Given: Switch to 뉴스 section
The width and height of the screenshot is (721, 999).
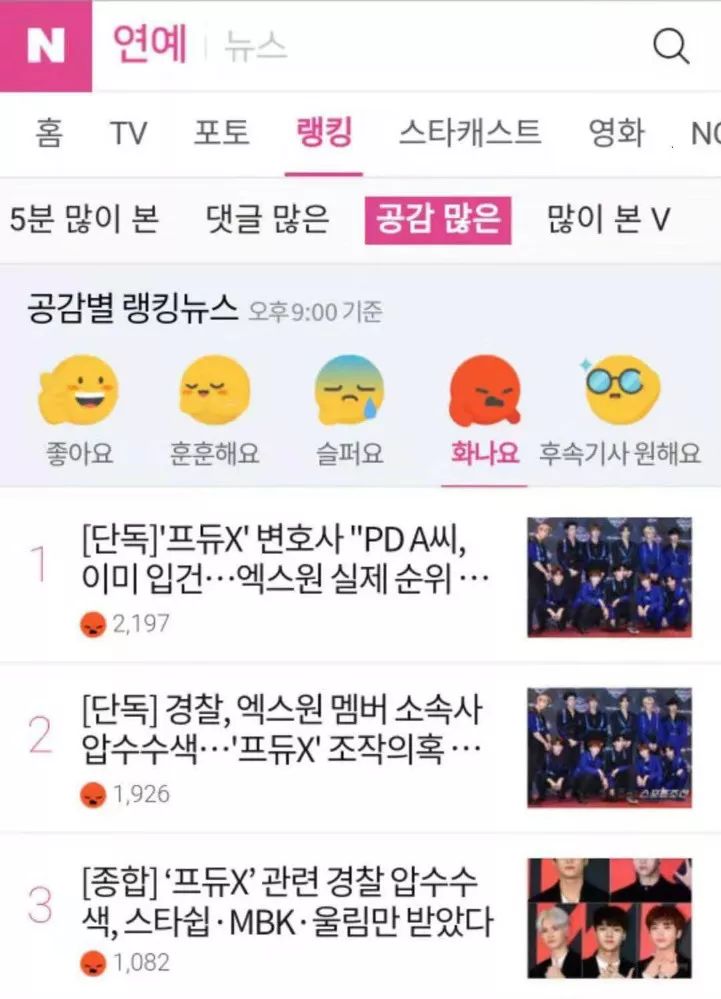Looking at the screenshot, I should point(255,46).
